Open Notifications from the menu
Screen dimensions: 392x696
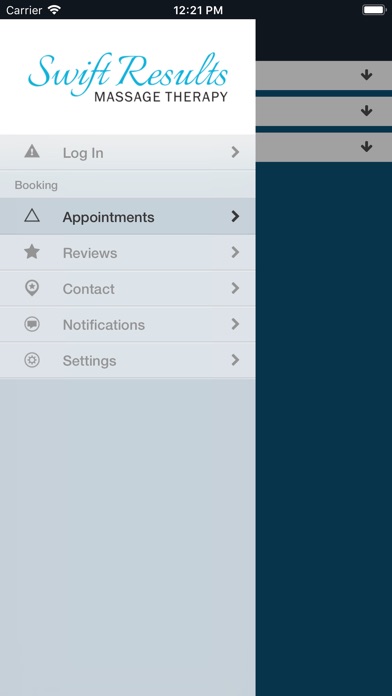[x=127, y=324]
